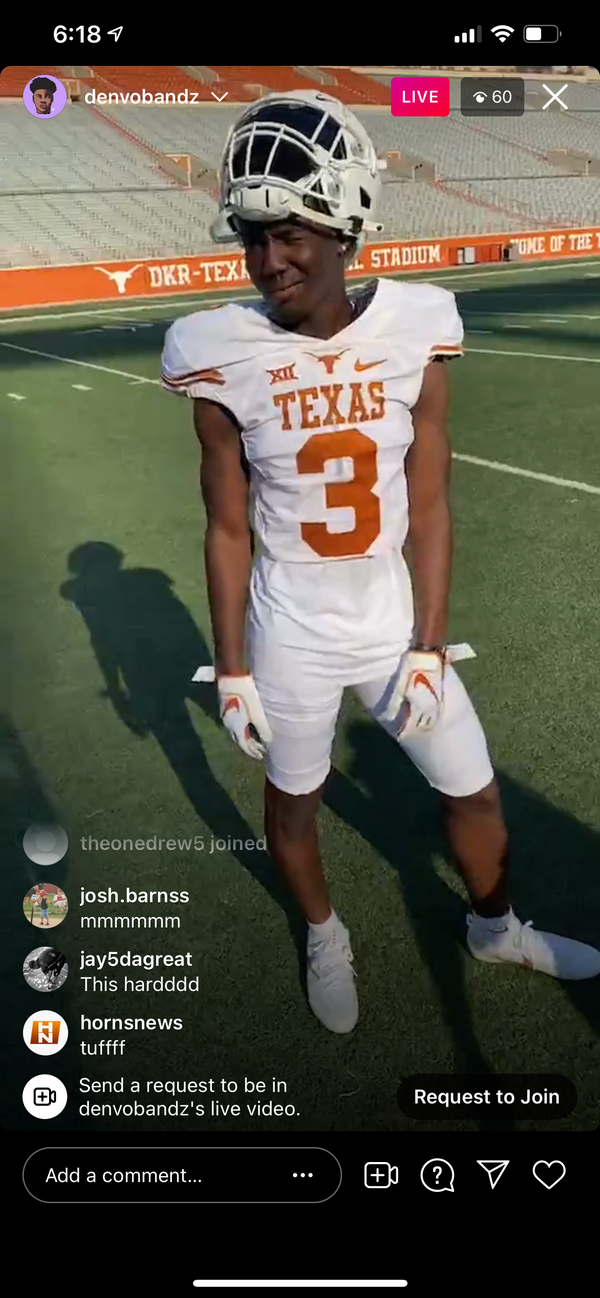
Task: Ask a question via question bubble
Action: click(437, 1175)
